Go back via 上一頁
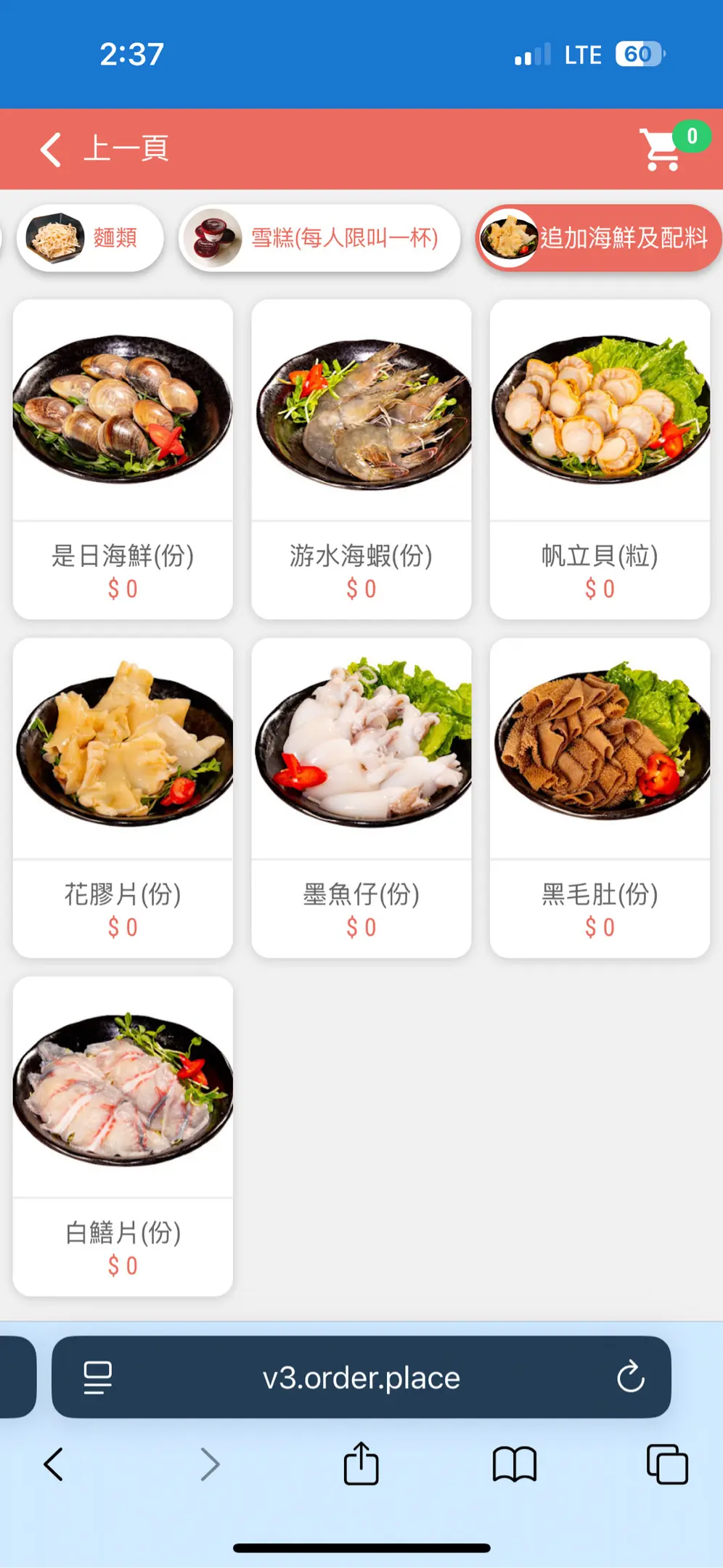723x1568 pixels. [x=104, y=149]
